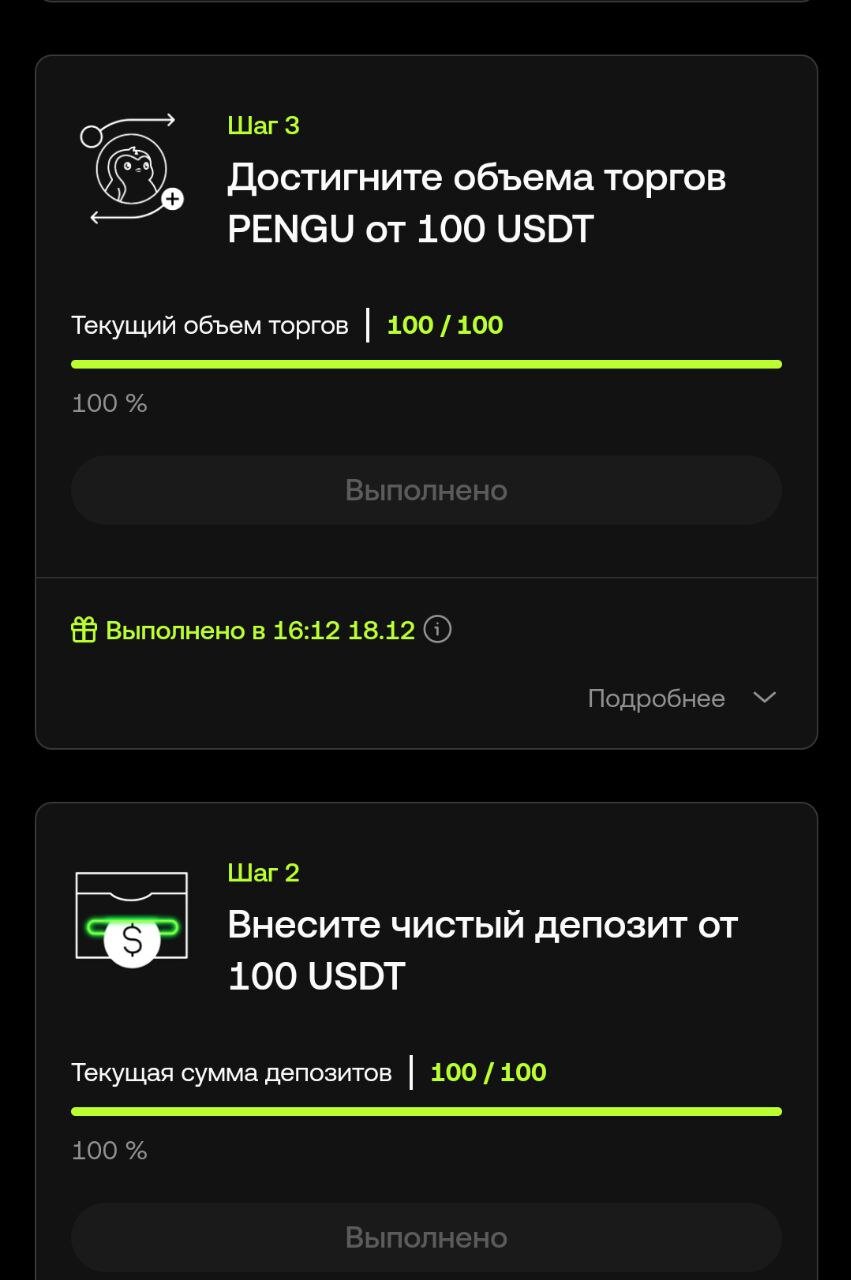The width and height of the screenshot is (851, 1280).
Task: Tap the info icon next to completion time
Action: coord(437,630)
